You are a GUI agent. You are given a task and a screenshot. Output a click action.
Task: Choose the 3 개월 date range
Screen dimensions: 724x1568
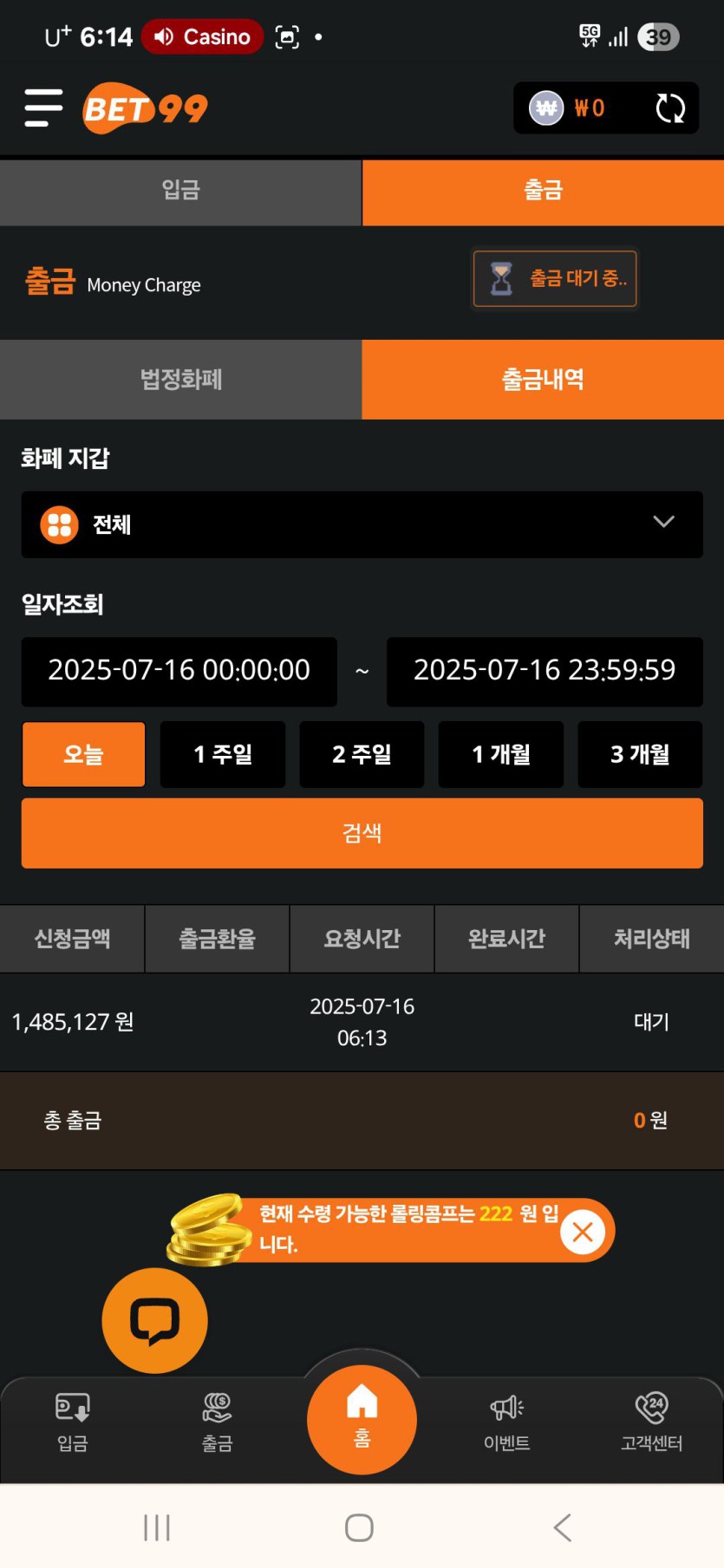[x=640, y=754]
